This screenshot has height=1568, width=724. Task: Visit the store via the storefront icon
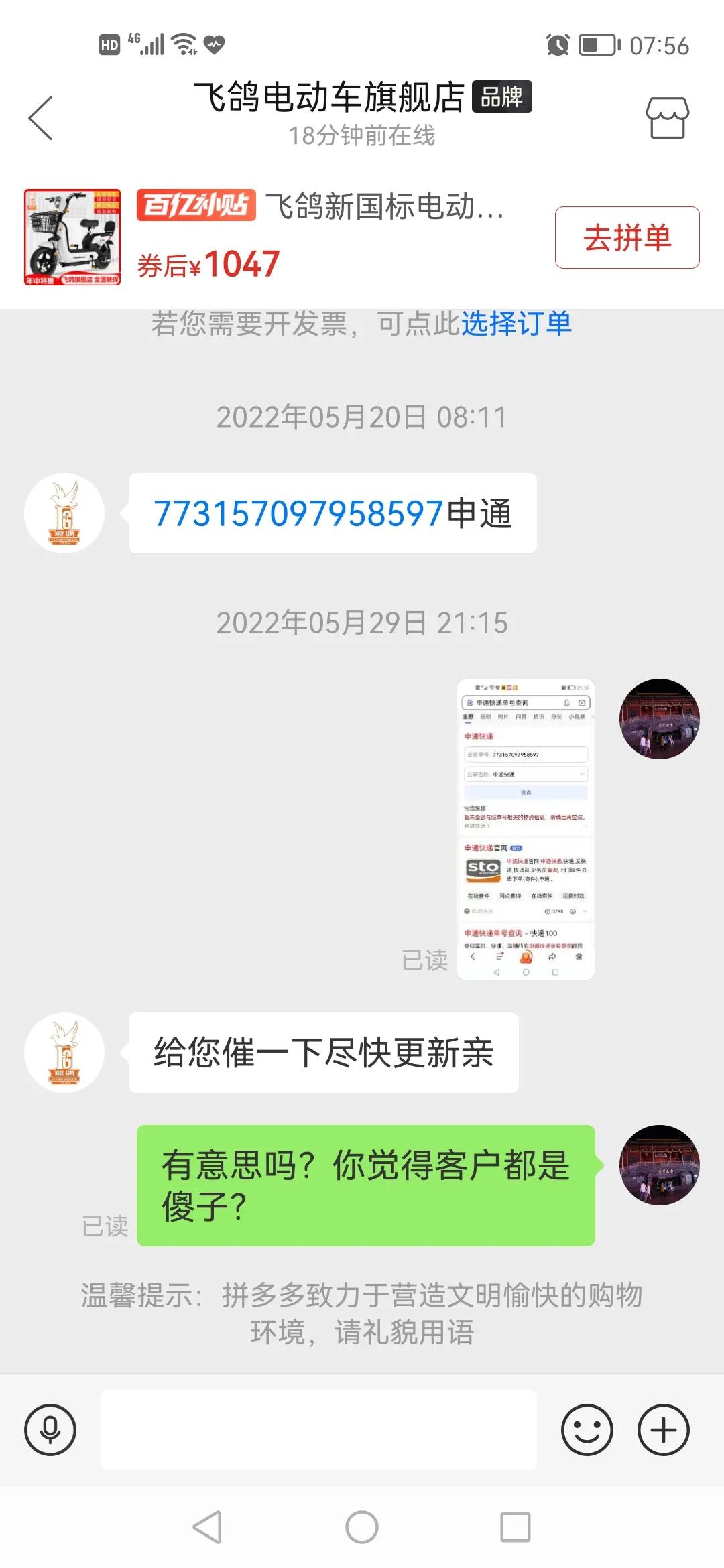point(668,115)
